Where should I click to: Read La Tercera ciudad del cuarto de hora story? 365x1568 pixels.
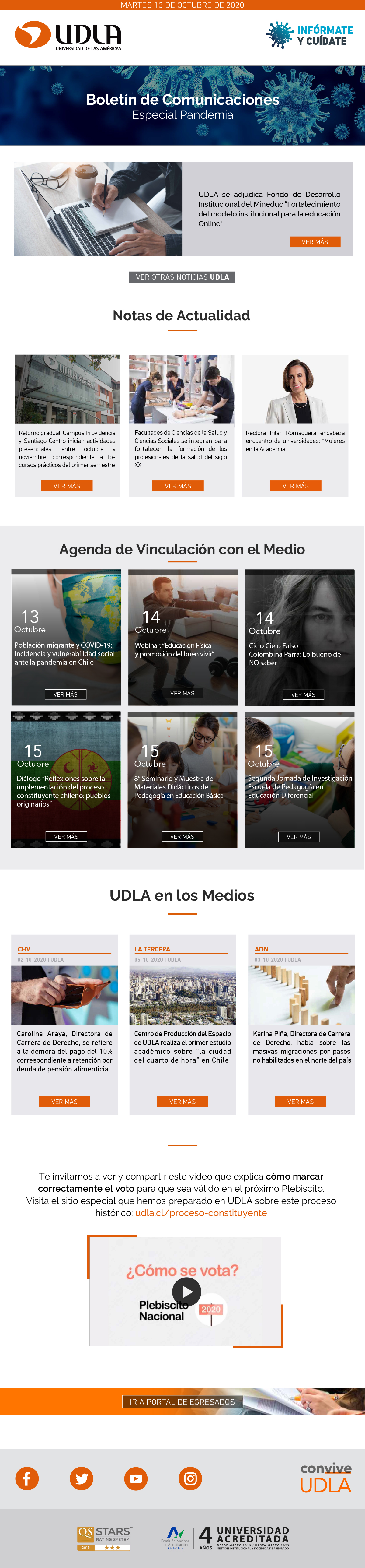coord(182,1102)
